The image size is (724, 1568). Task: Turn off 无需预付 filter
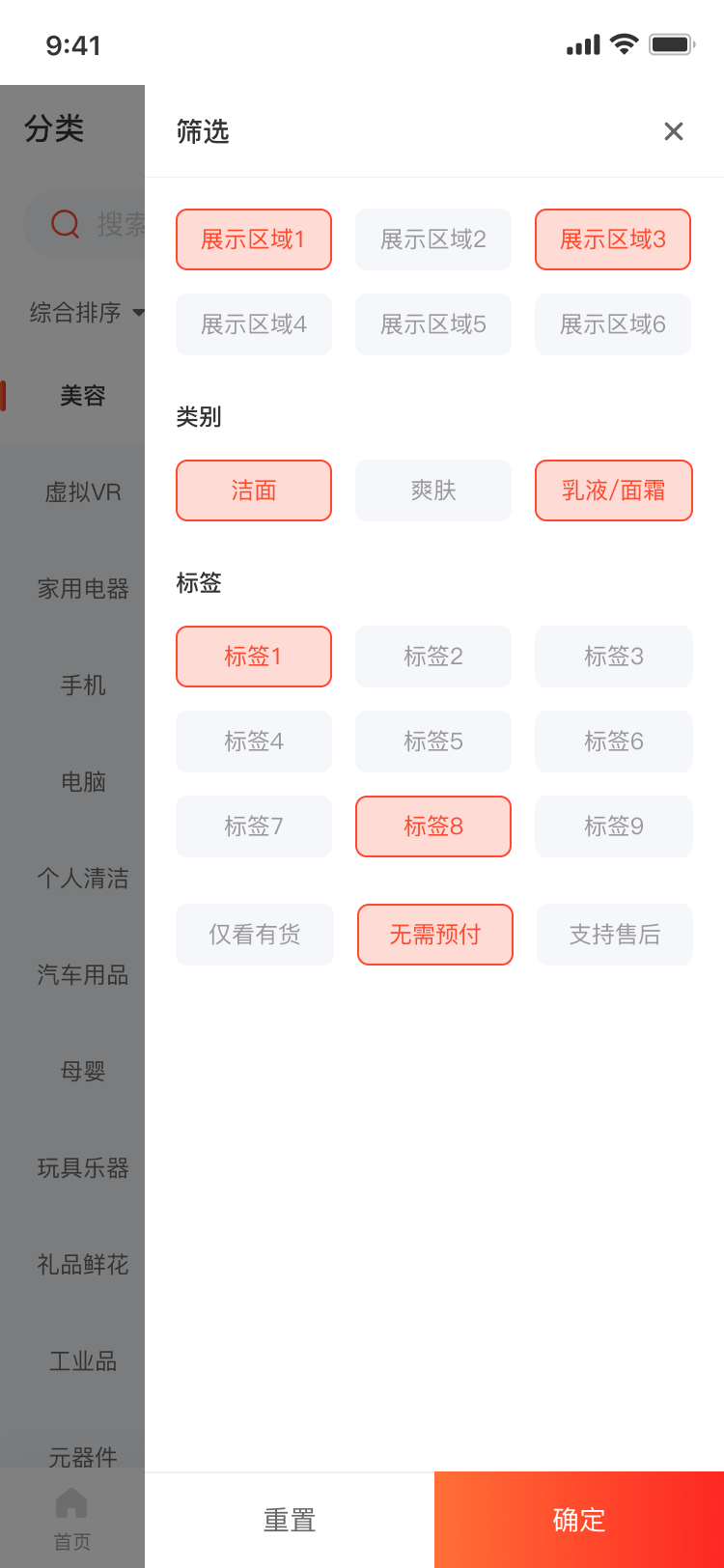pyautogui.click(x=434, y=935)
